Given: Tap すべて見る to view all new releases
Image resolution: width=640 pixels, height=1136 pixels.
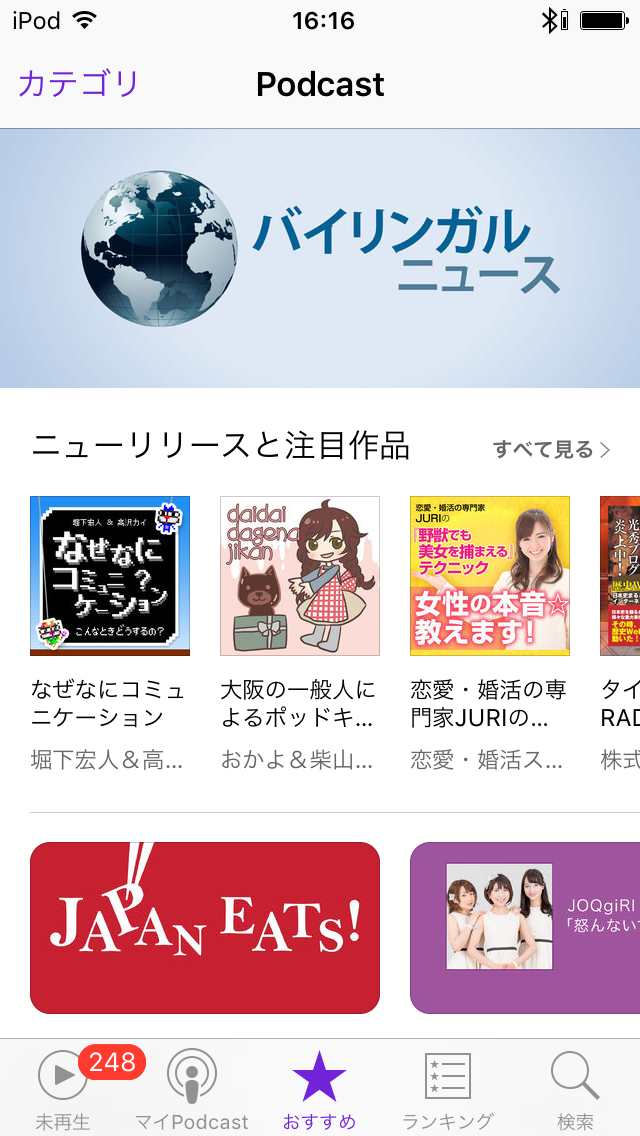Looking at the screenshot, I should click(x=552, y=450).
